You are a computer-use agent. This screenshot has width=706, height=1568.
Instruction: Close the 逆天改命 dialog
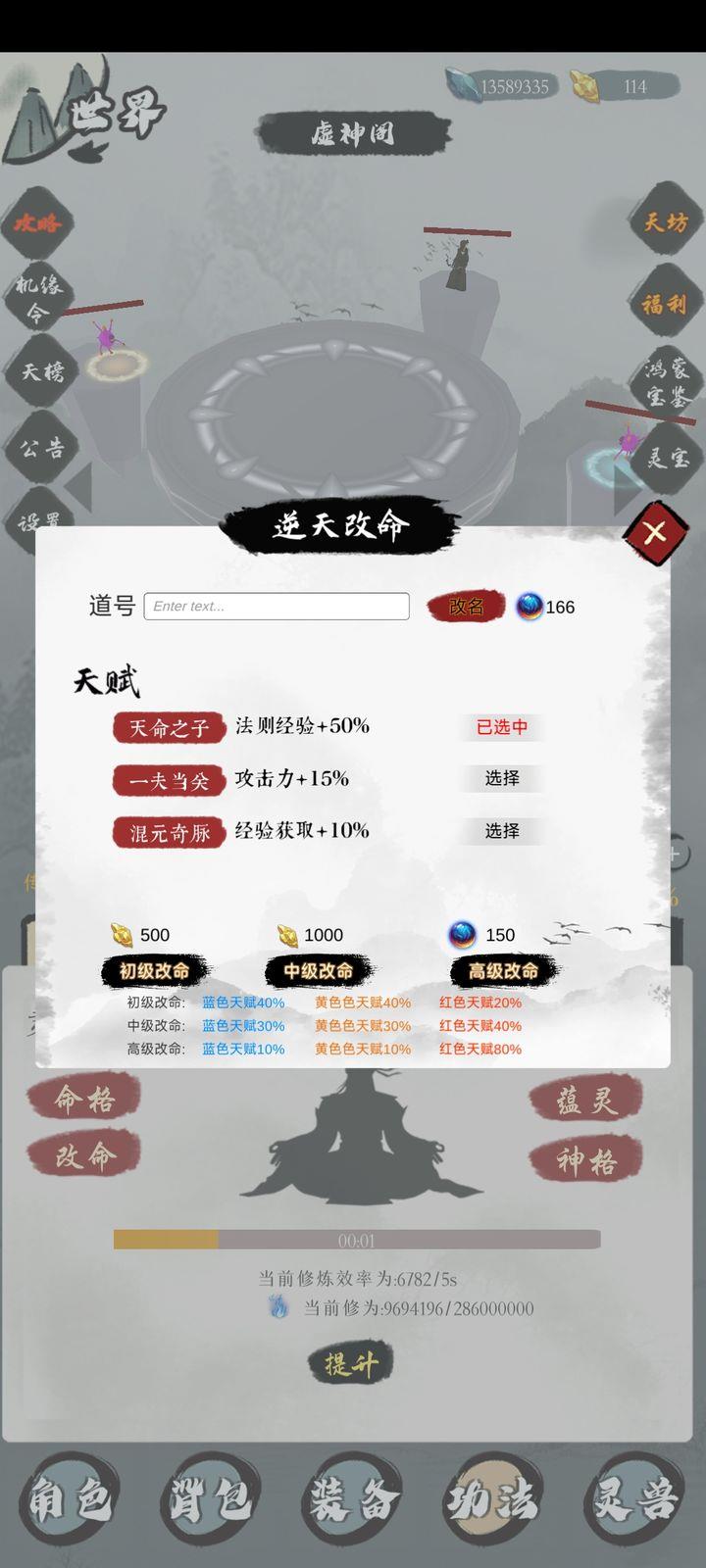tap(655, 533)
